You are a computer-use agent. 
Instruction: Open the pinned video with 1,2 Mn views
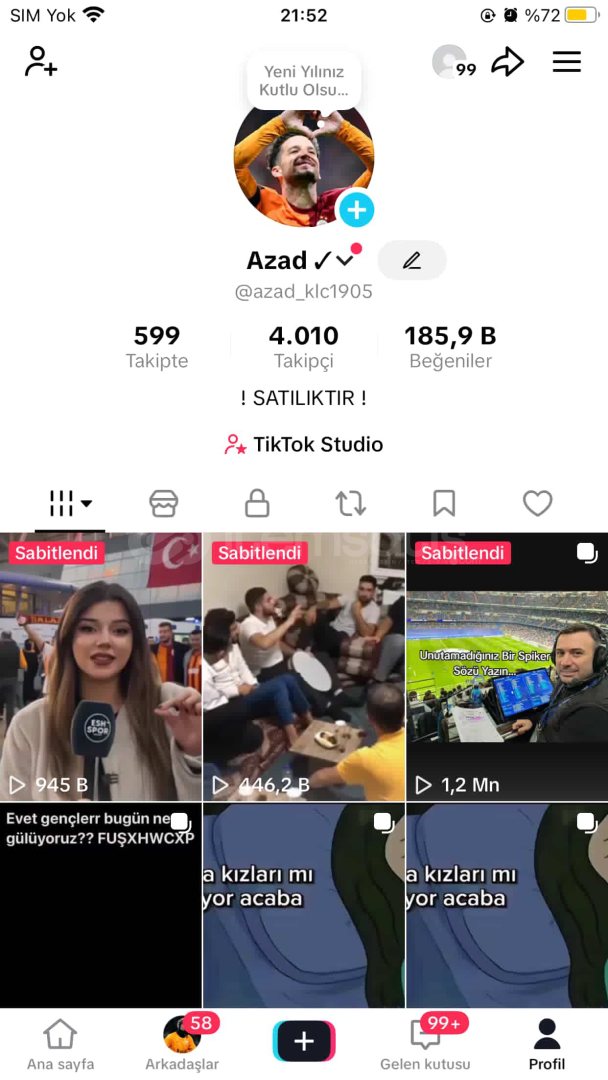[506, 667]
